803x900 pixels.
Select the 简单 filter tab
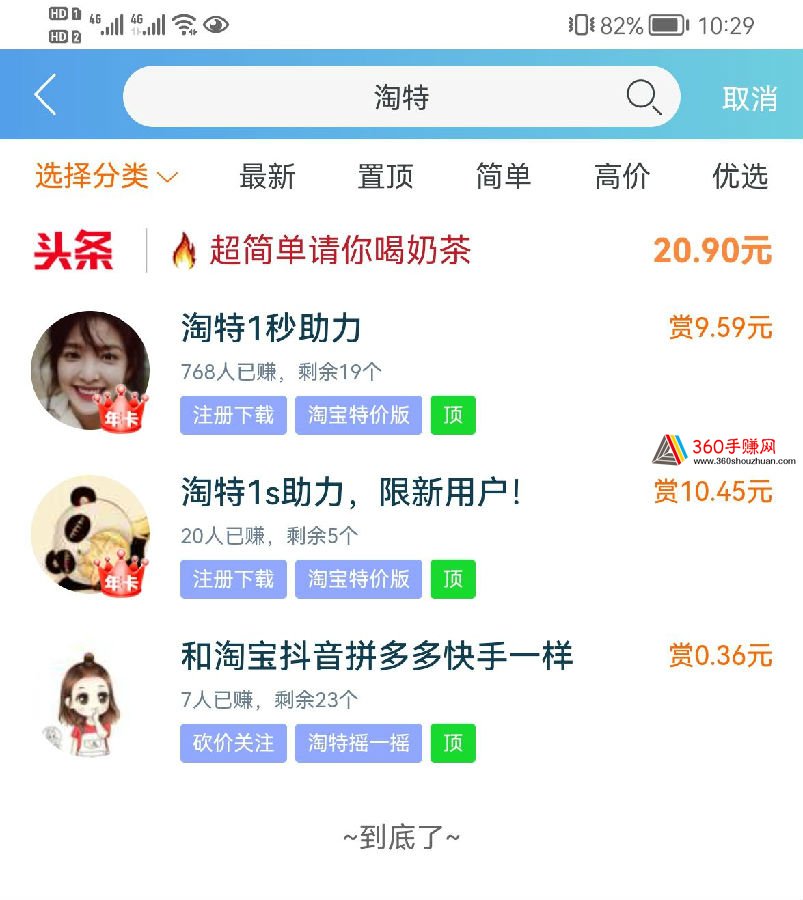click(503, 177)
